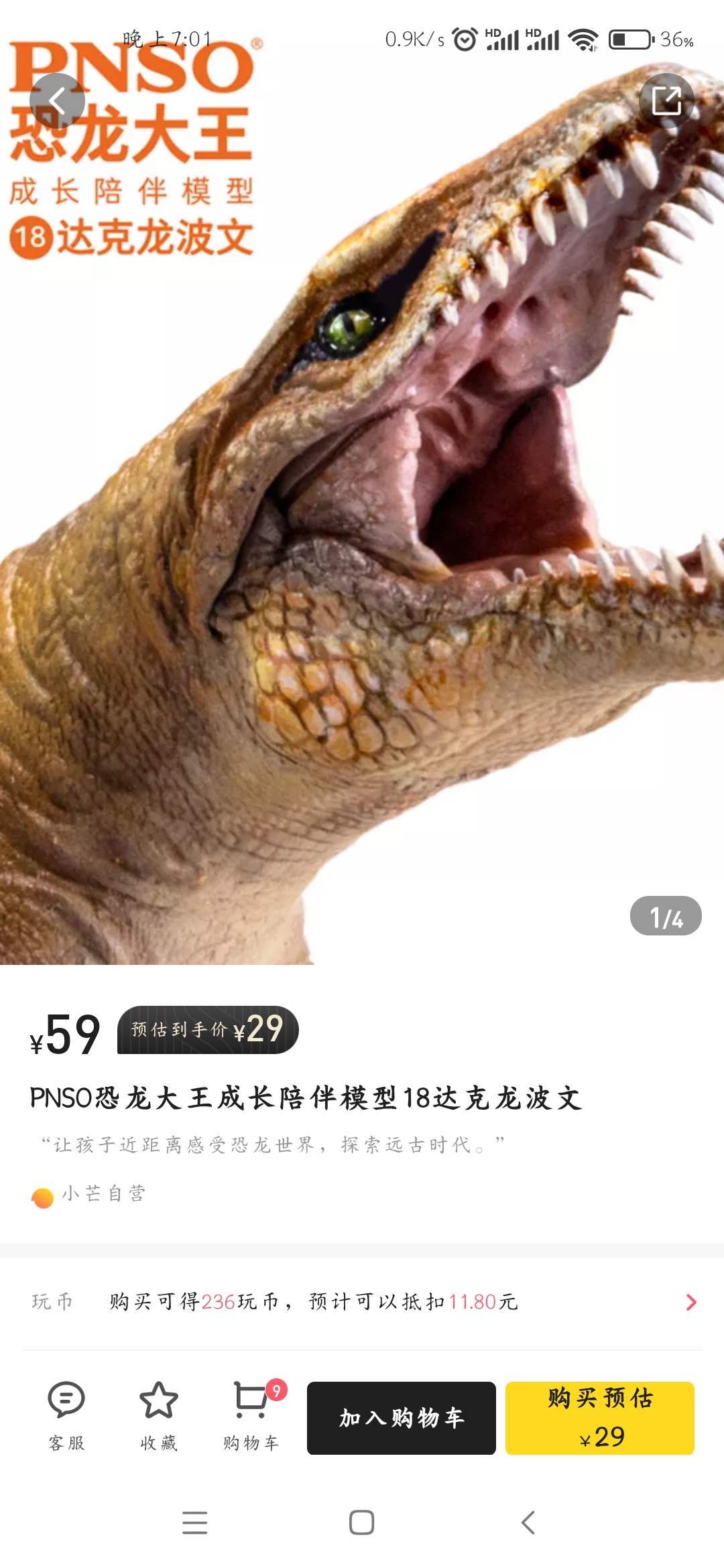This screenshot has height=1568, width=724.
Task: Open the PNSO product image
Action: click(362, 509)
